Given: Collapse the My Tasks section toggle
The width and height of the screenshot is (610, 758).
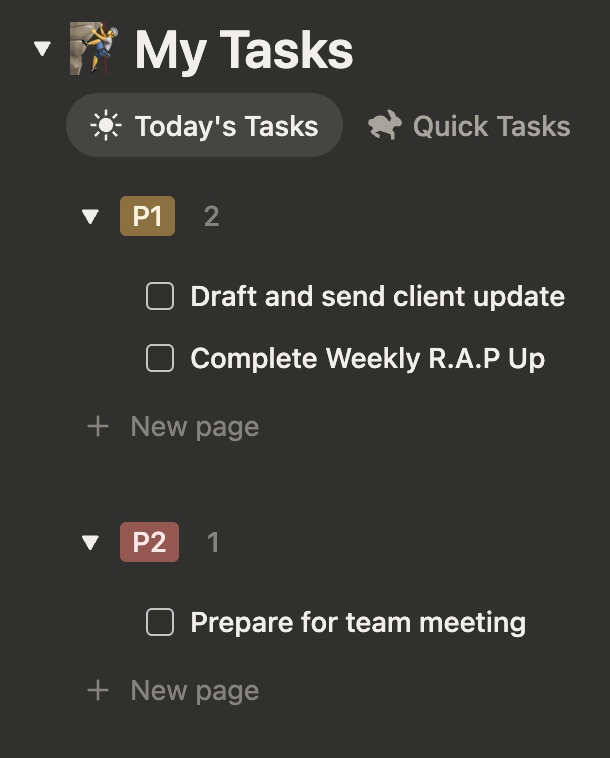Looking at the screenshot, I should 41,48.
